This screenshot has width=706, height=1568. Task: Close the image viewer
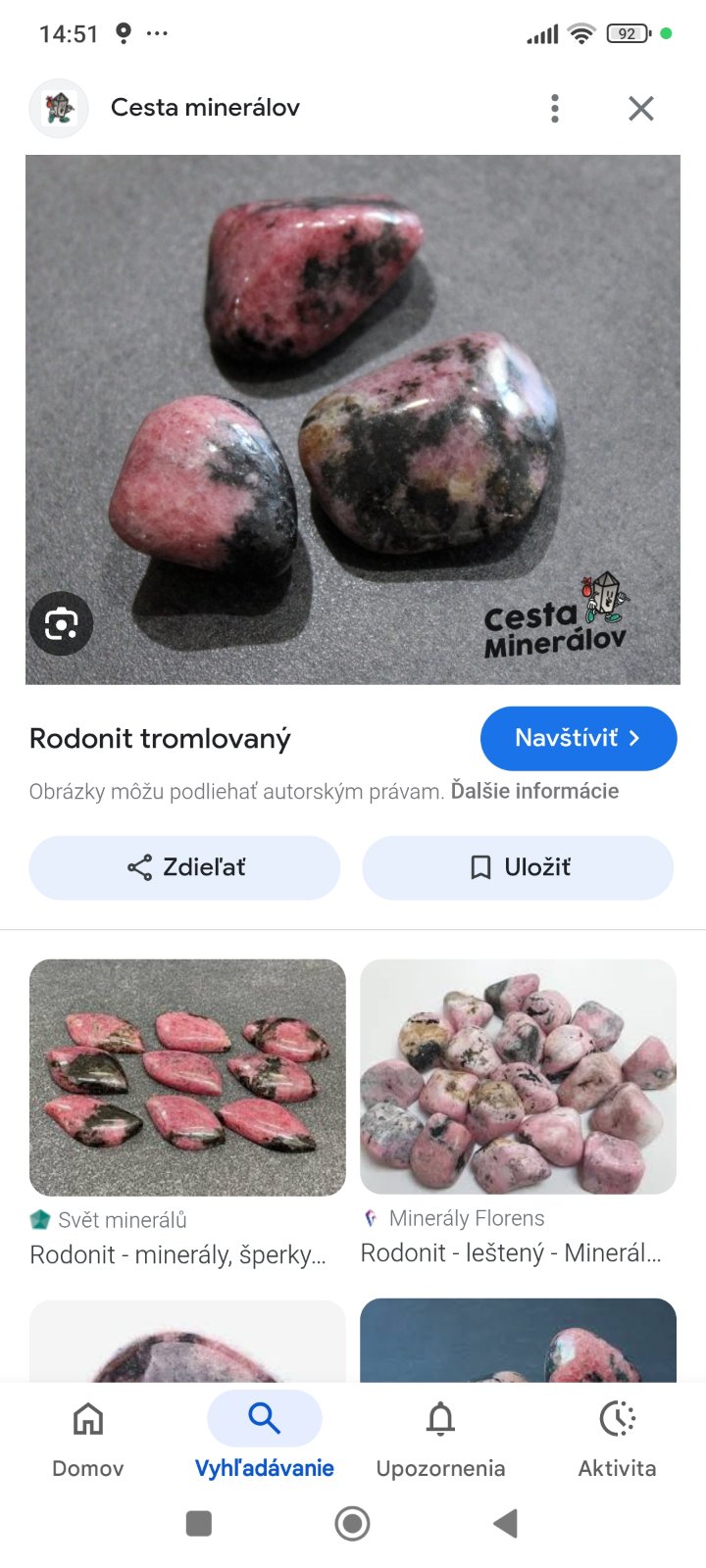(x=641, y=108)
